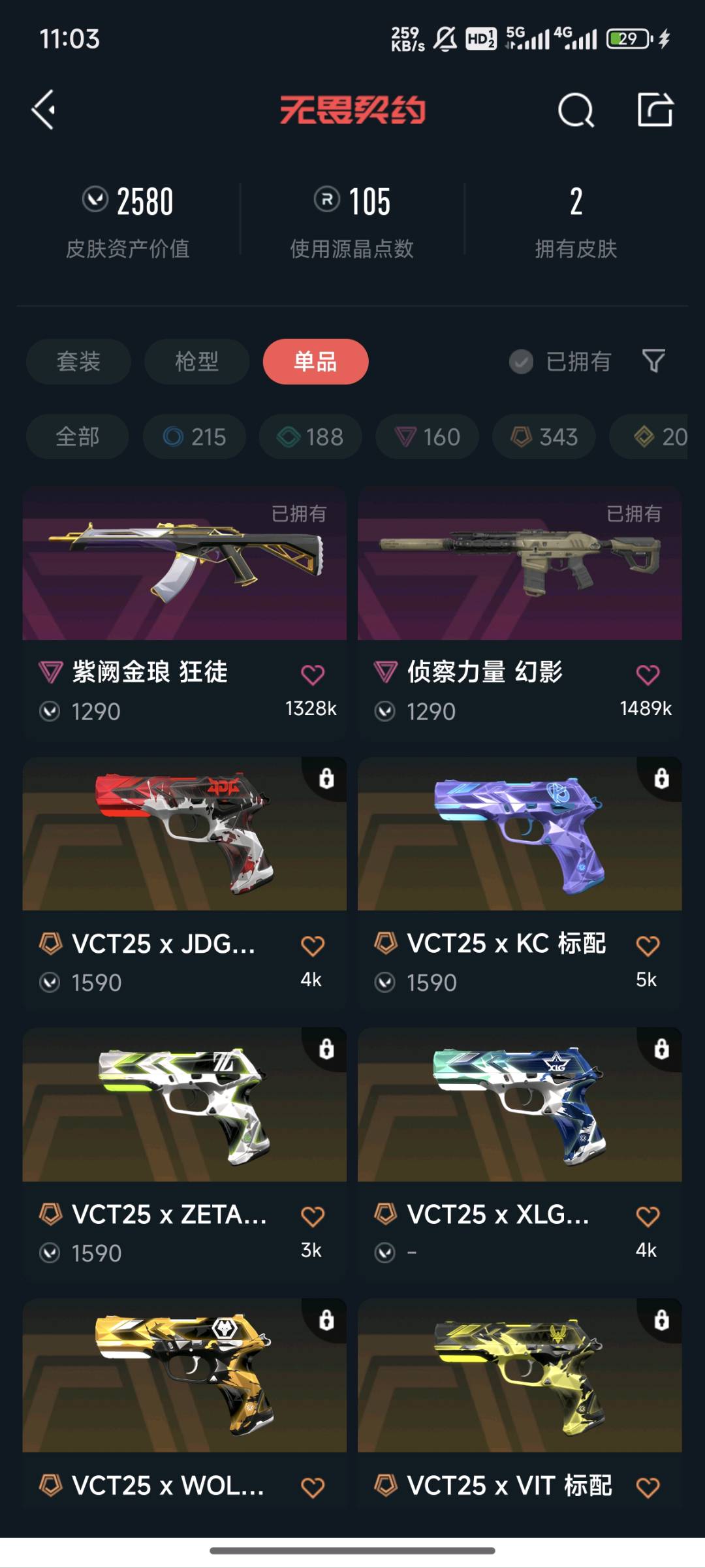Viewport: 705px width, 1568px height.
Task: Share this skin collection page
Action: coord(655,110)
